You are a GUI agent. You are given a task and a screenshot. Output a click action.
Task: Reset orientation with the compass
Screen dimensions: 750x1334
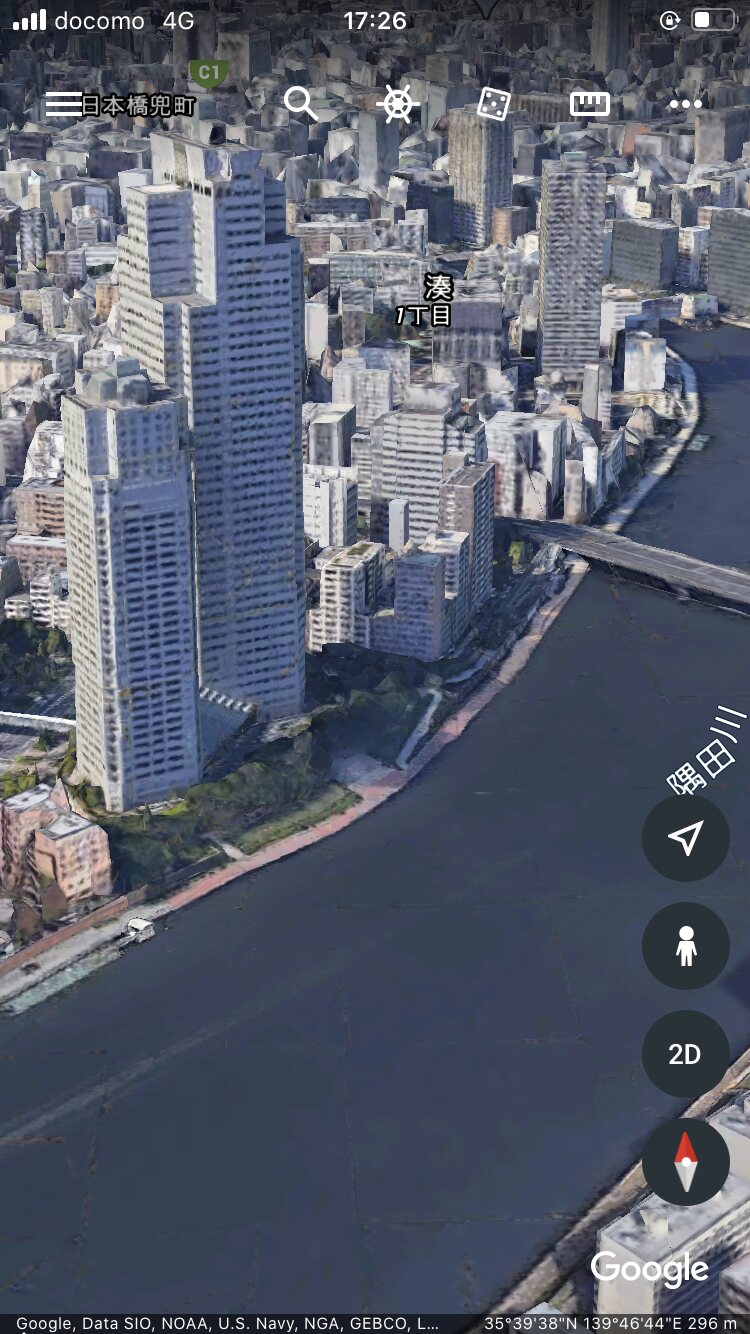pyautogui.click(x=685, y=1162)
